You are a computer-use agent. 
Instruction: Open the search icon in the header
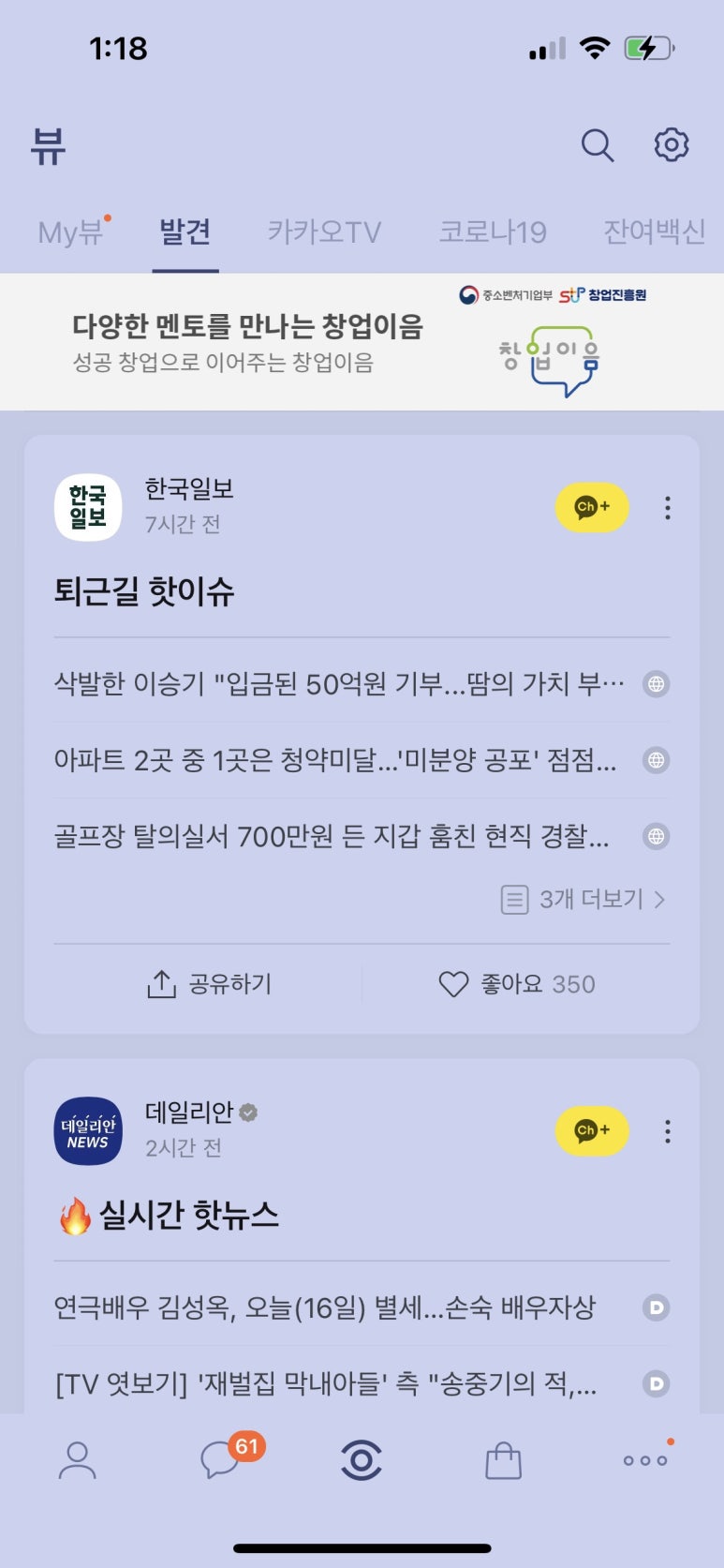[x=597, y=145]
